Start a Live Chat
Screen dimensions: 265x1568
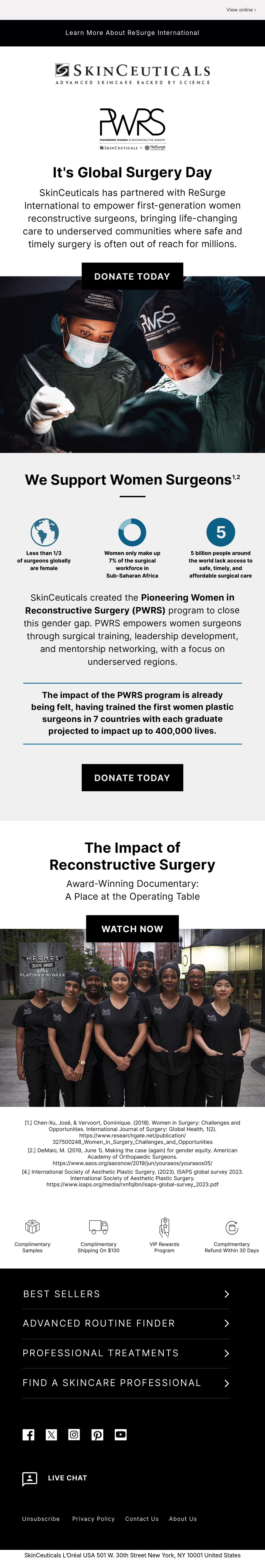(x=55, y=1478)
